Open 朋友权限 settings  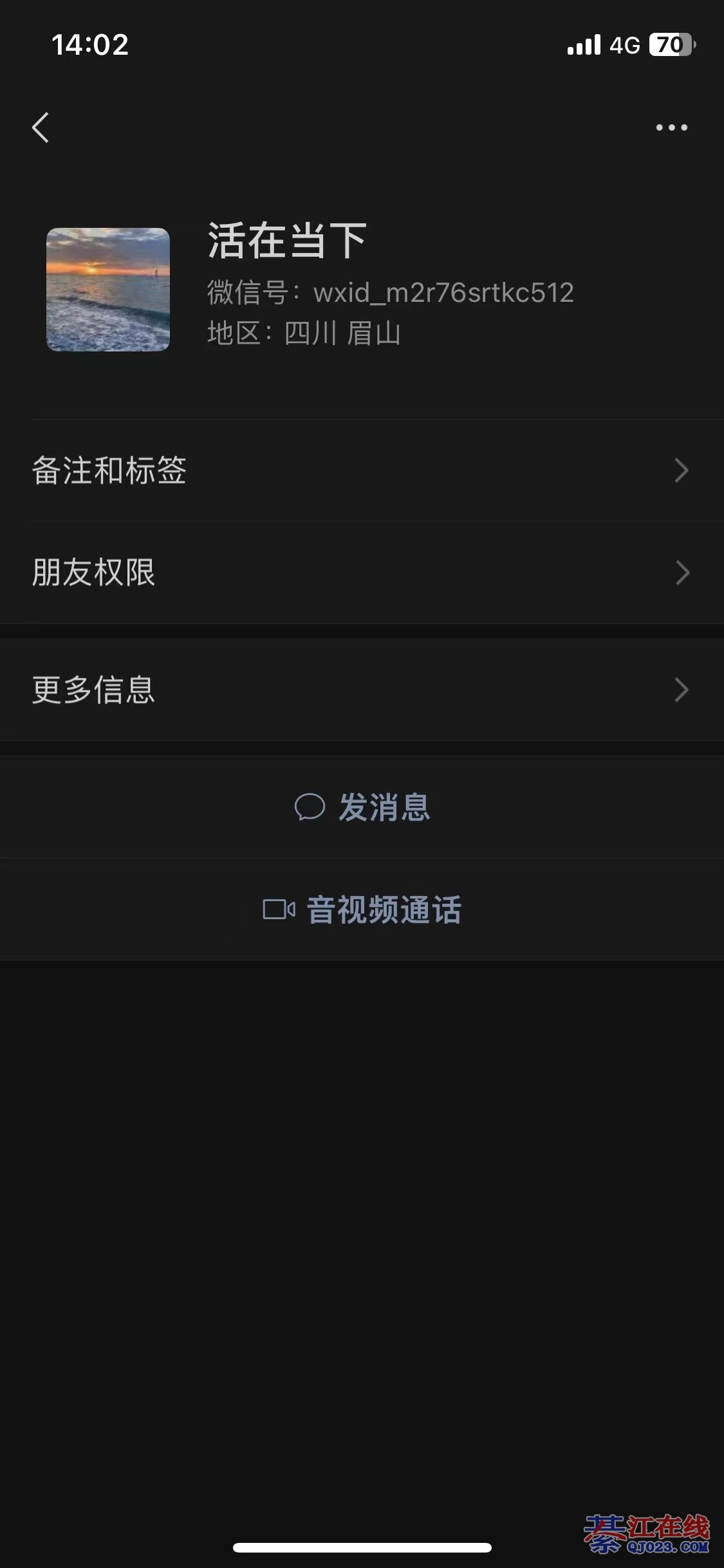360,572
